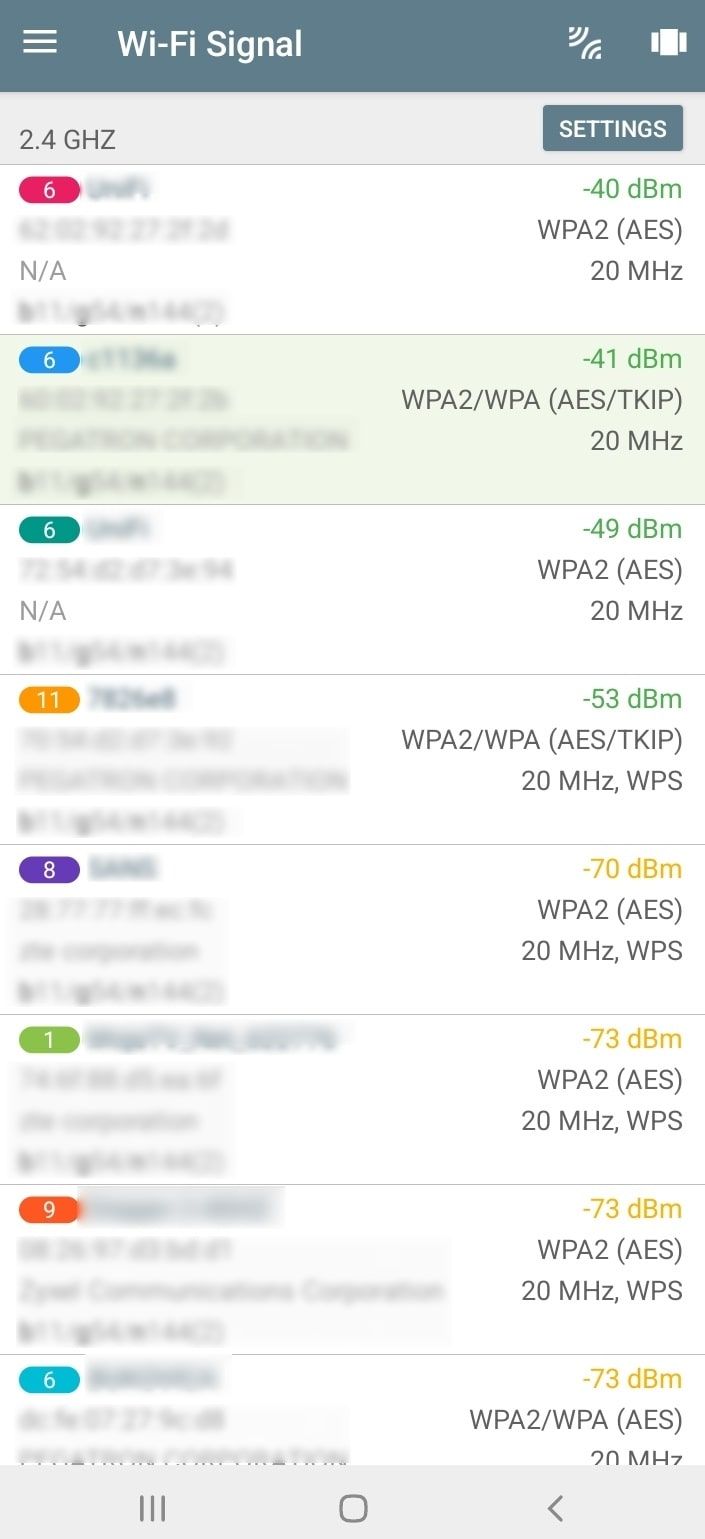Viewport: 705px width, 1539px height.
Task: Select the network showing -49 dBm
Action: pos(352,590)
